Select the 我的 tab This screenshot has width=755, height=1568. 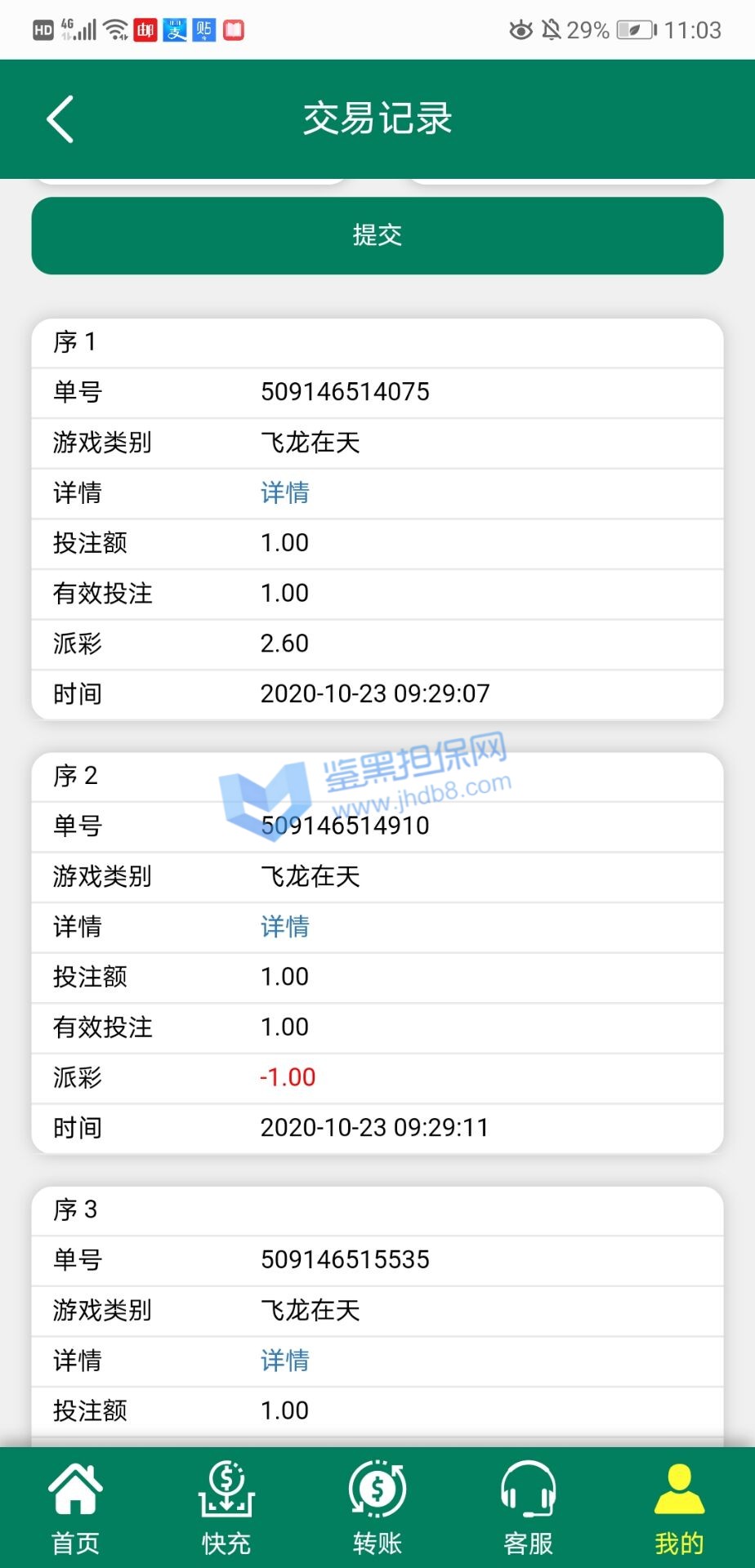678,1507
